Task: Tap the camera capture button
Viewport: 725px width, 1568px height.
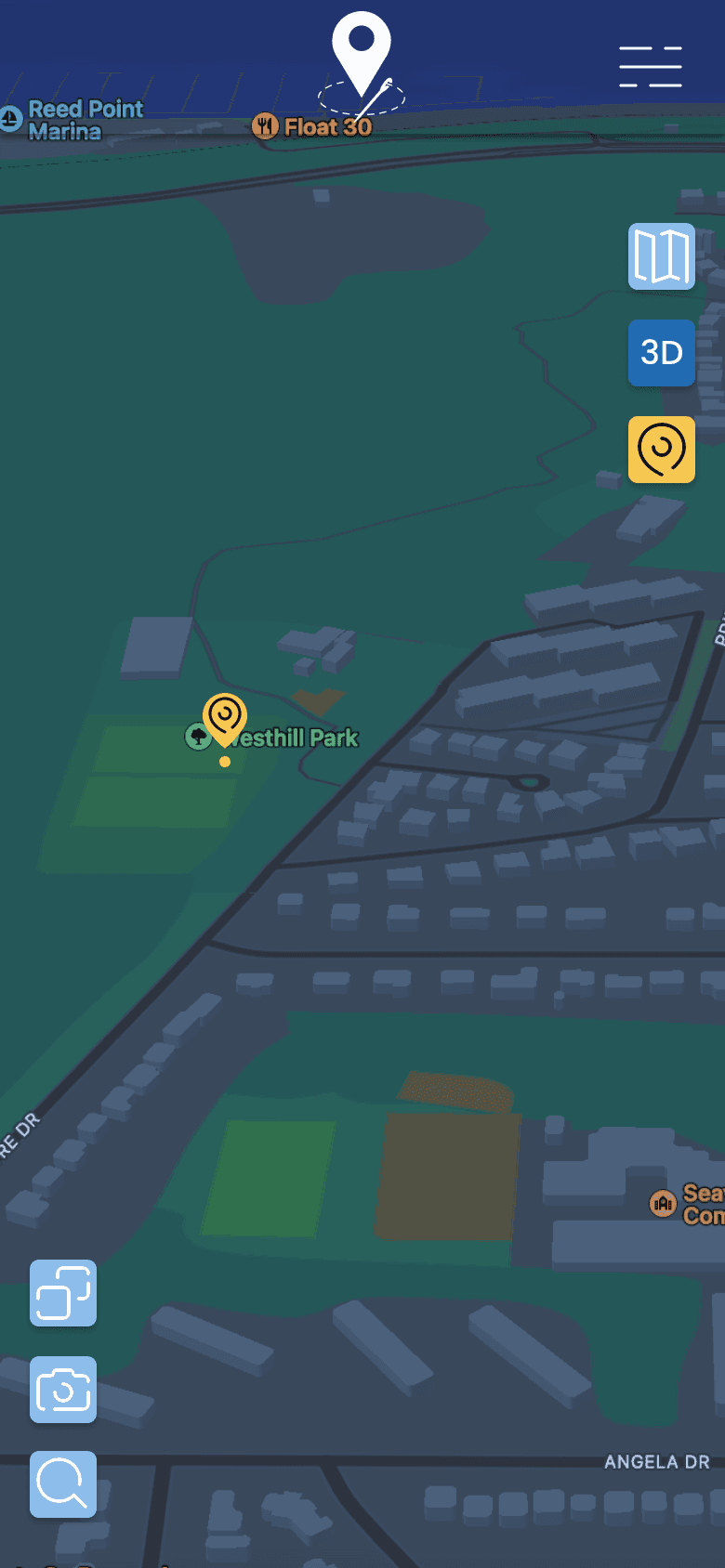Action: coord(63,1390)
